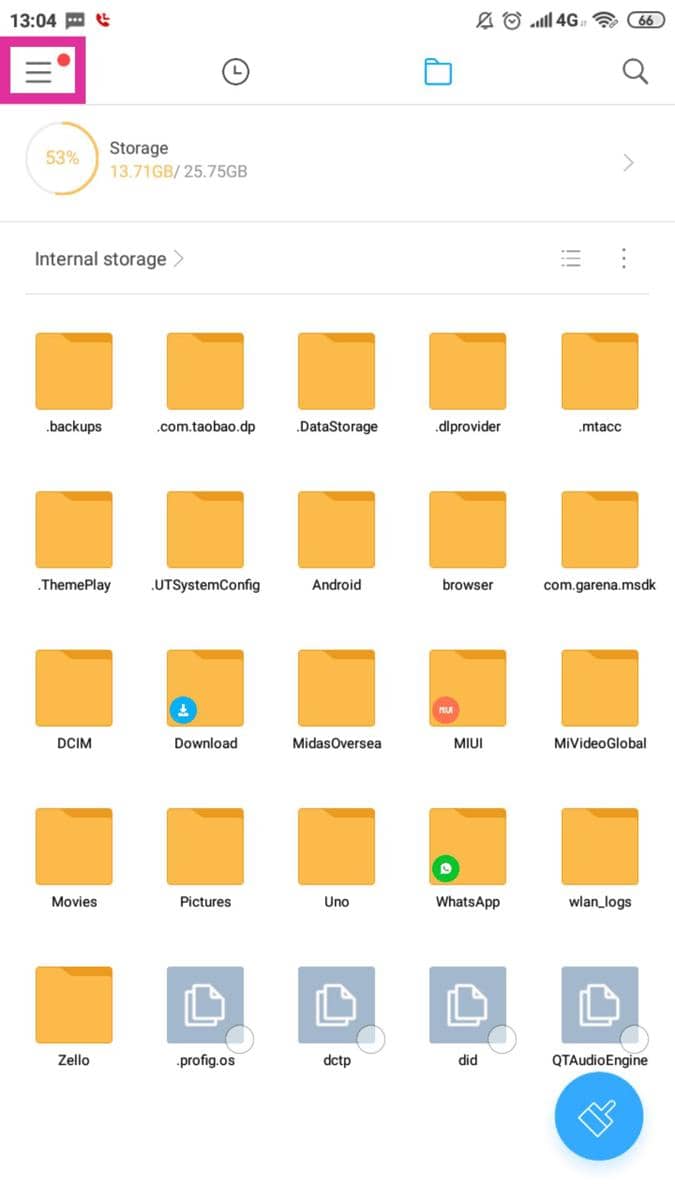Open the .backups folder
The height and width of the screenshot is (1200, 675).
pos(74,372)
